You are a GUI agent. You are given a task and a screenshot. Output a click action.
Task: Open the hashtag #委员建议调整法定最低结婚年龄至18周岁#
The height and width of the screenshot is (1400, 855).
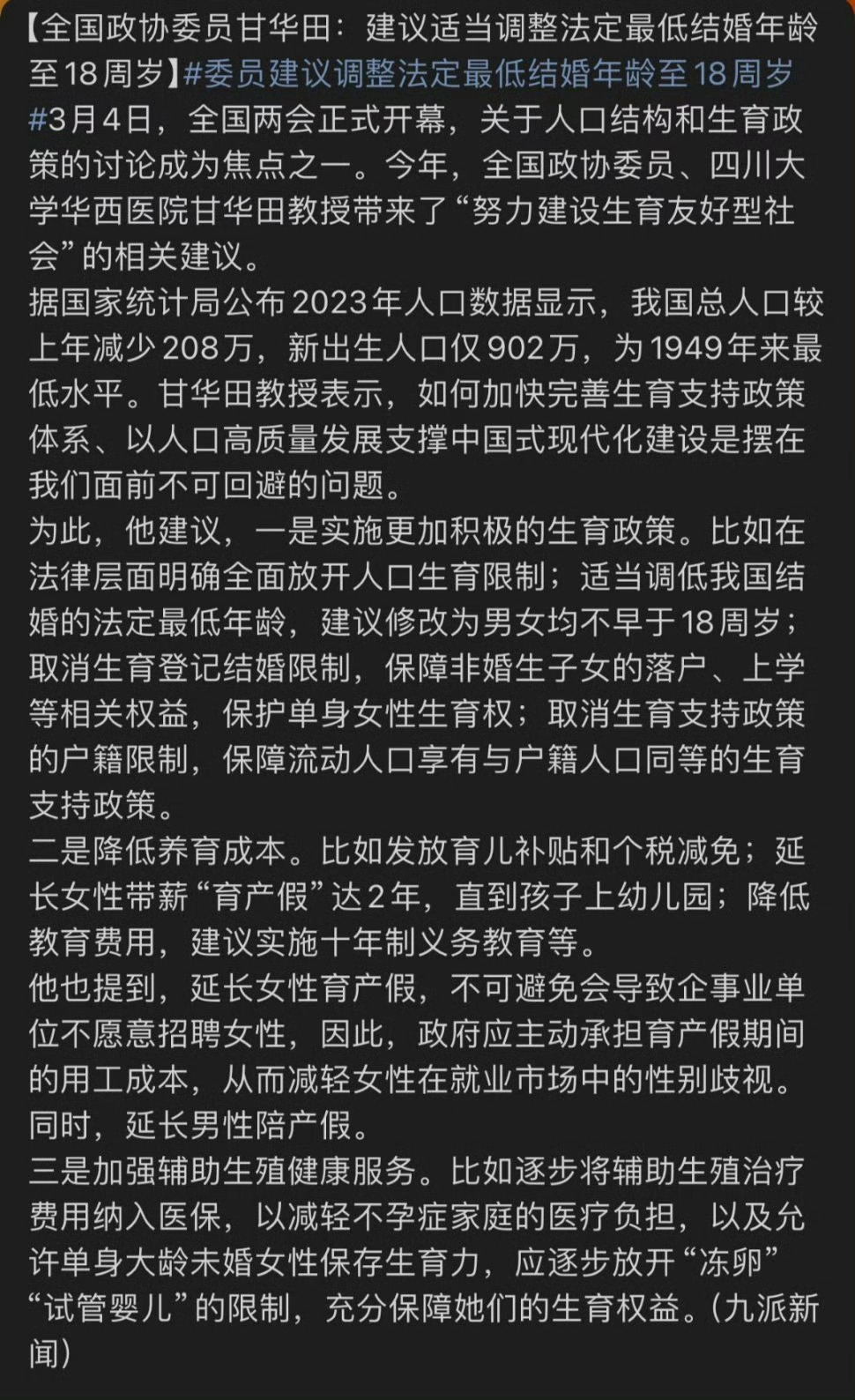click(x=489, y=74)
